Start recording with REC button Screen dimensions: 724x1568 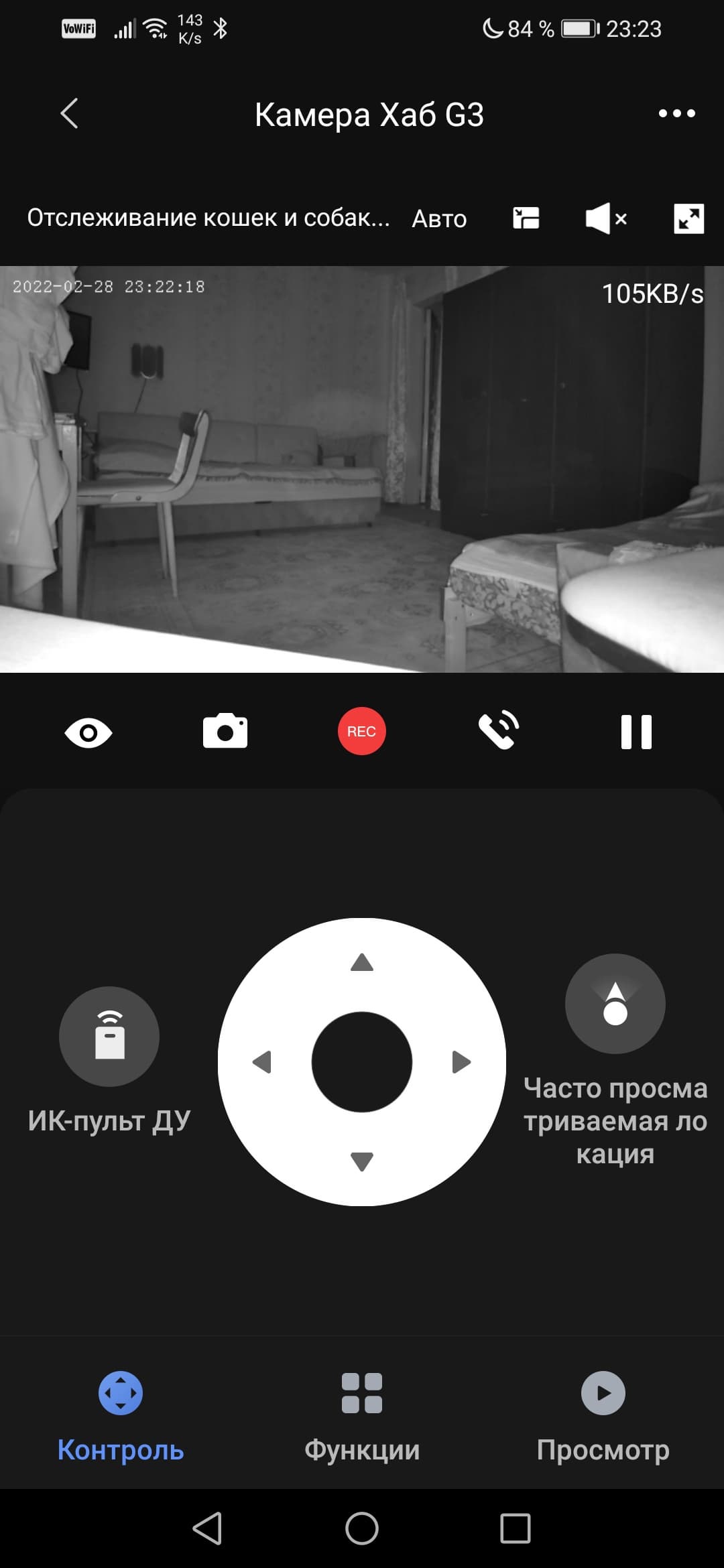[361, 732]
